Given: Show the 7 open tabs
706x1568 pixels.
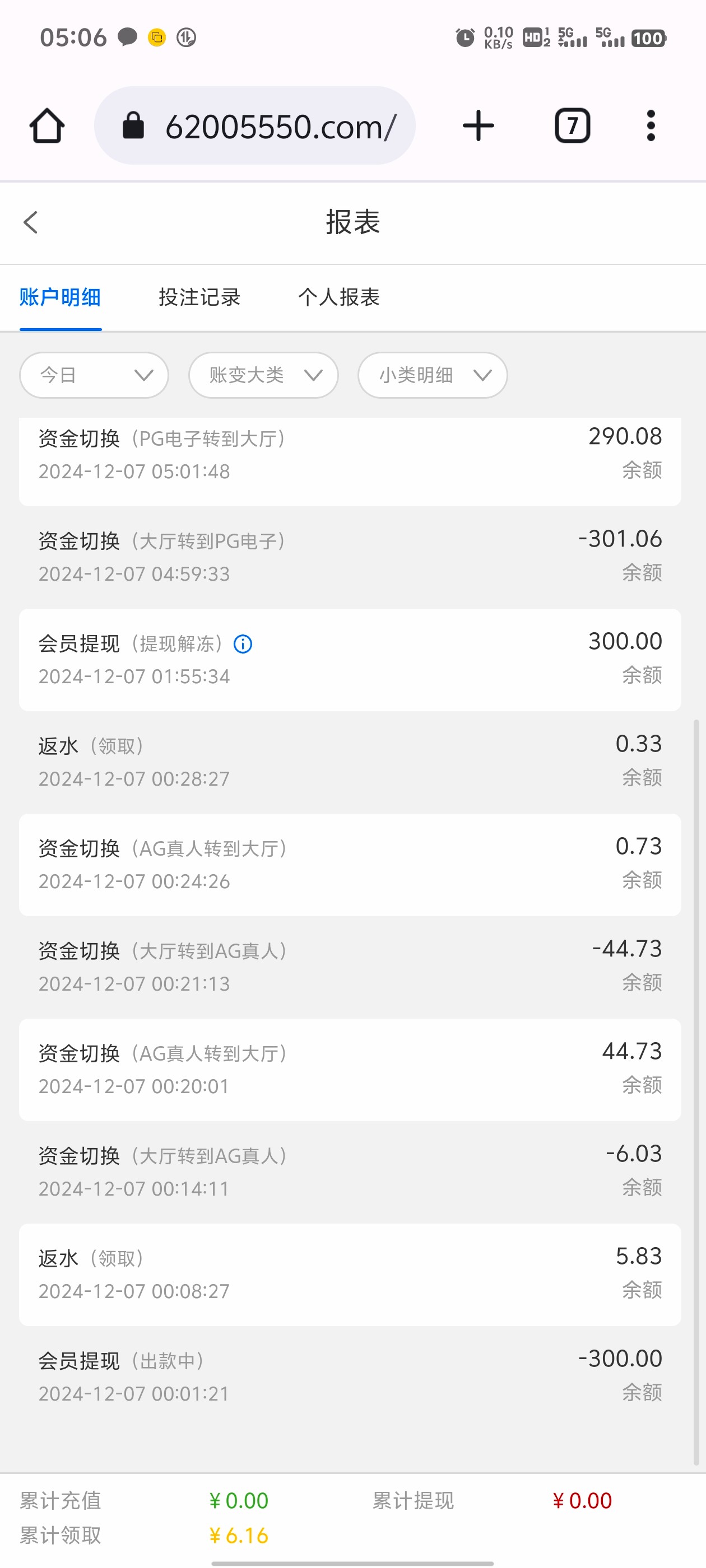Looking at the screenshot, I should click(x=572, y=126).
